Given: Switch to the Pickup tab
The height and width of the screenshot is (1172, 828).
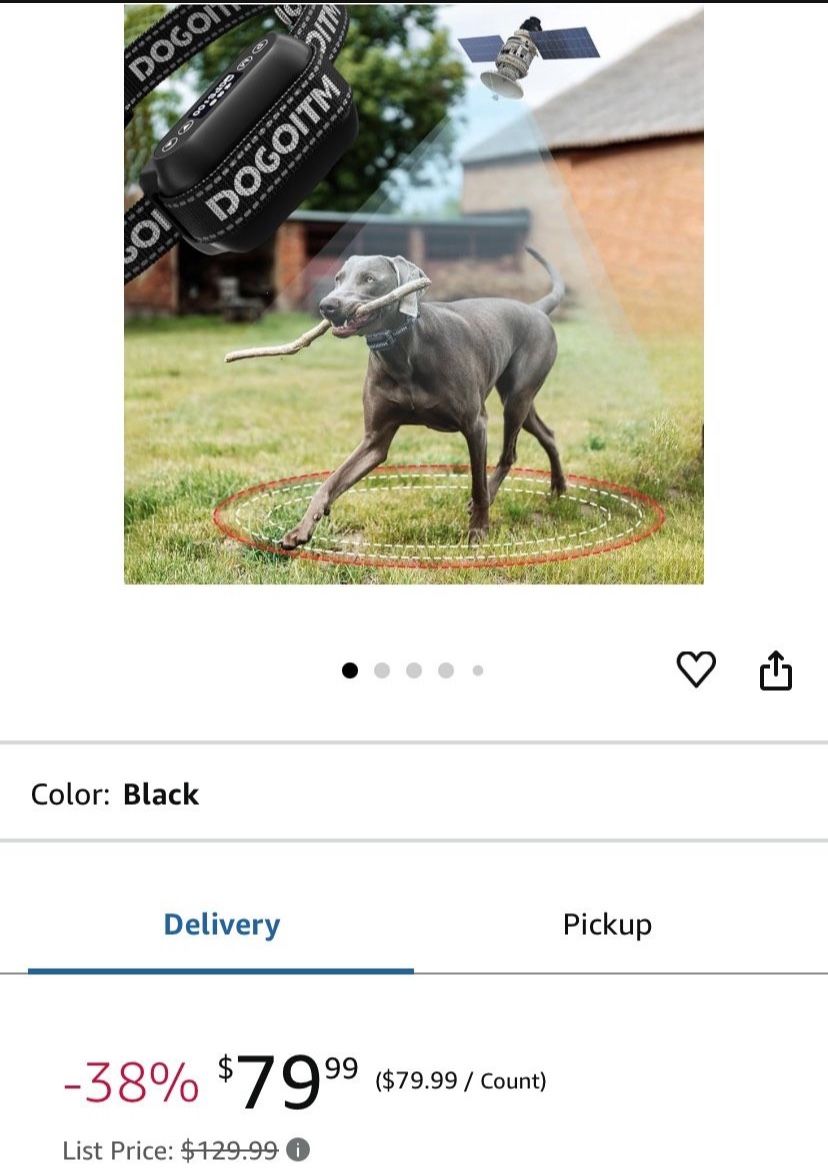Looking at the screenshot, I should point(608,924).
